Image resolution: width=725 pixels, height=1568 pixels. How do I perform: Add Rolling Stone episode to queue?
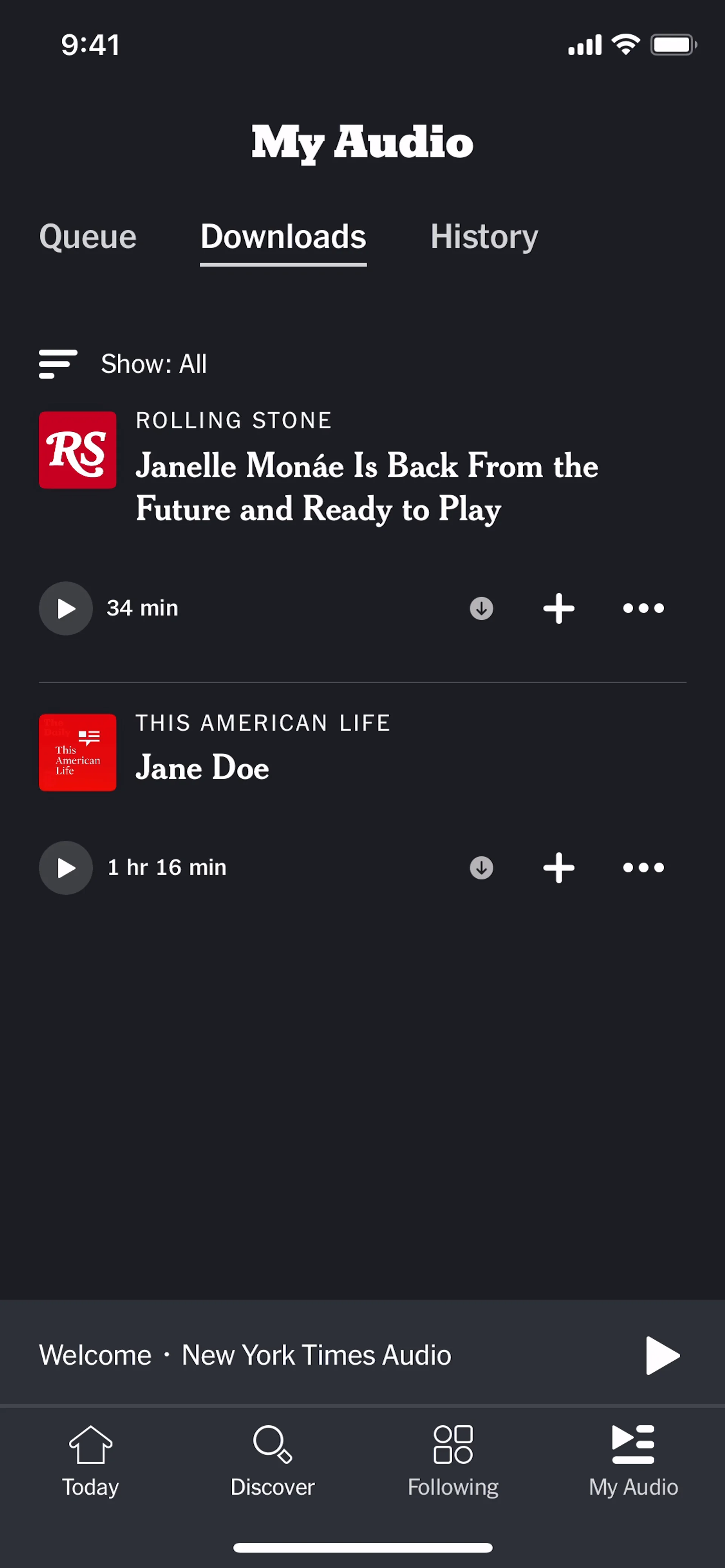(x=558, y=608)
